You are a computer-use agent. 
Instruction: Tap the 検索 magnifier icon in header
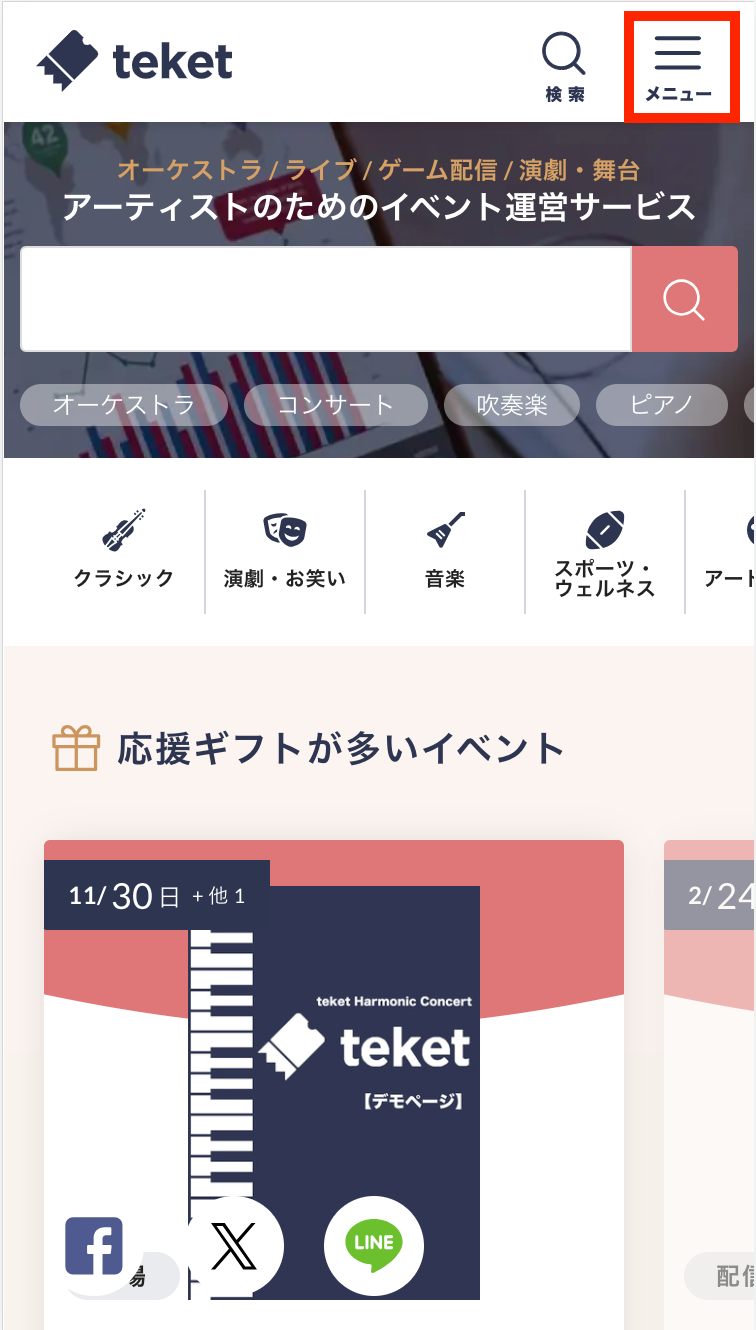pyautogui.click(x=564, y=67)
